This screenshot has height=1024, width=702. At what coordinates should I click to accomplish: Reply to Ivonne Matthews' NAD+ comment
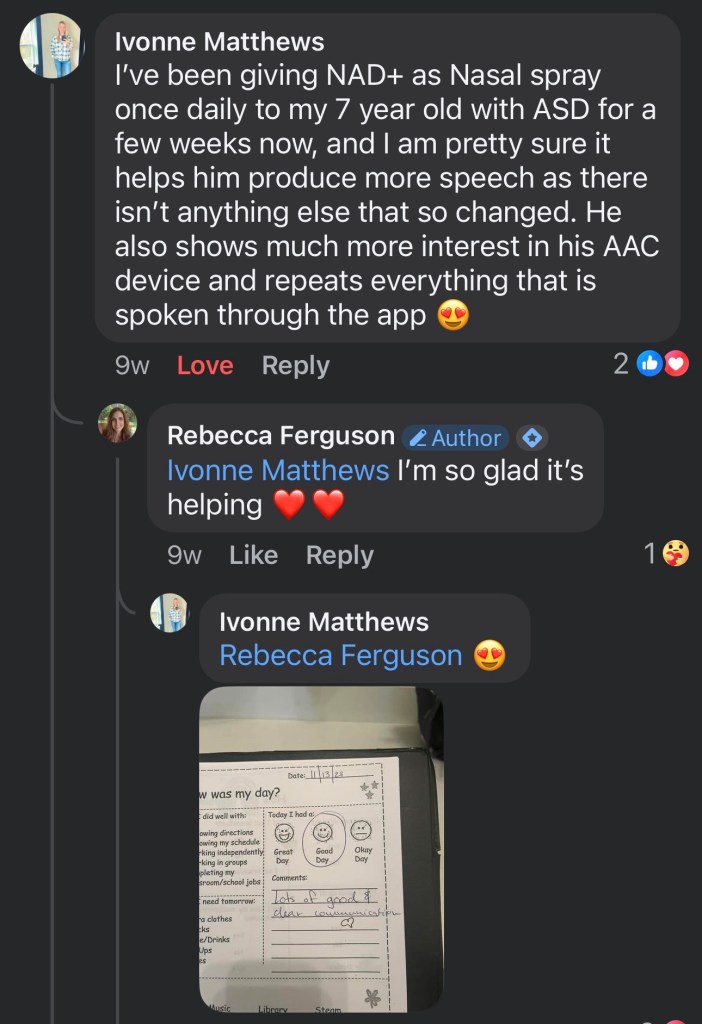295,366
